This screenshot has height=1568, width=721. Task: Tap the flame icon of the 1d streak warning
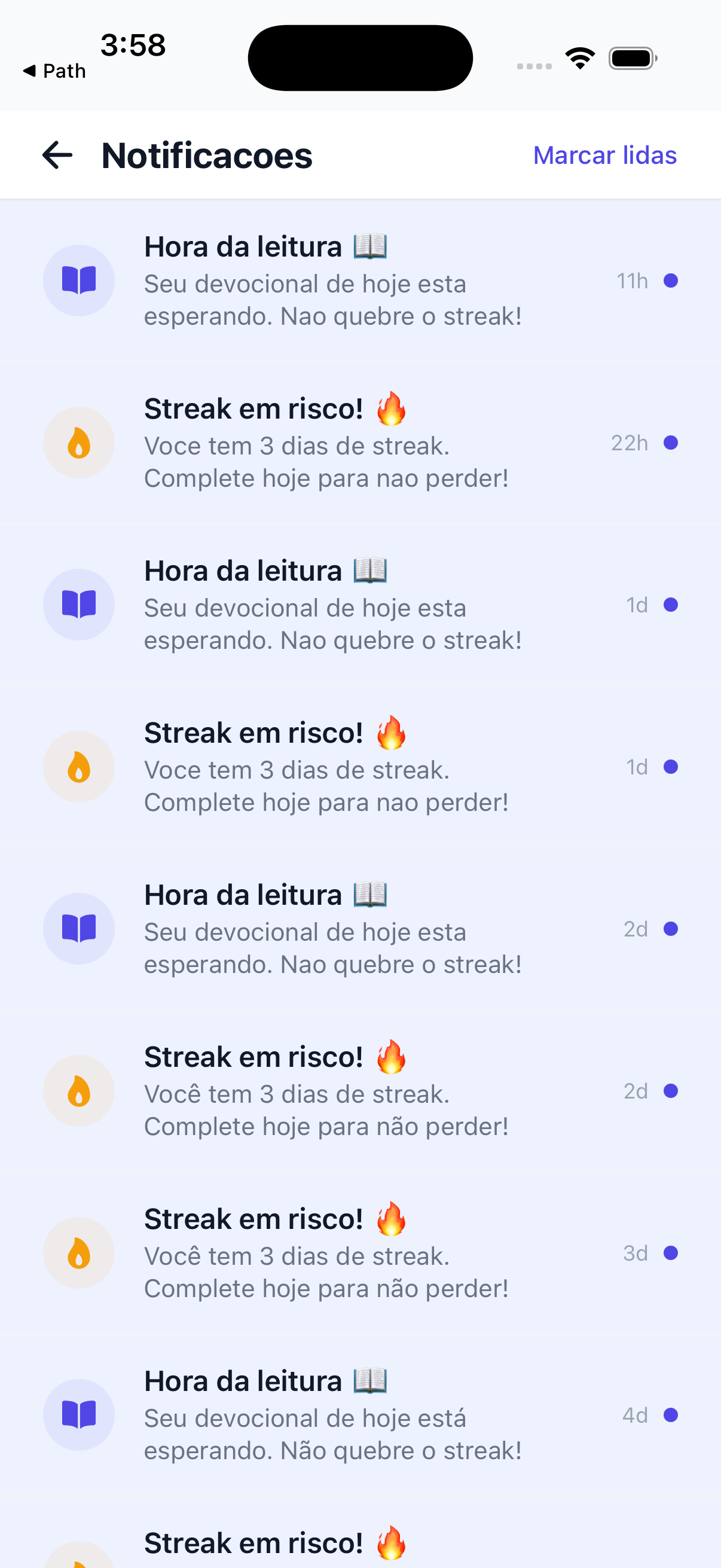pos(78,766)
